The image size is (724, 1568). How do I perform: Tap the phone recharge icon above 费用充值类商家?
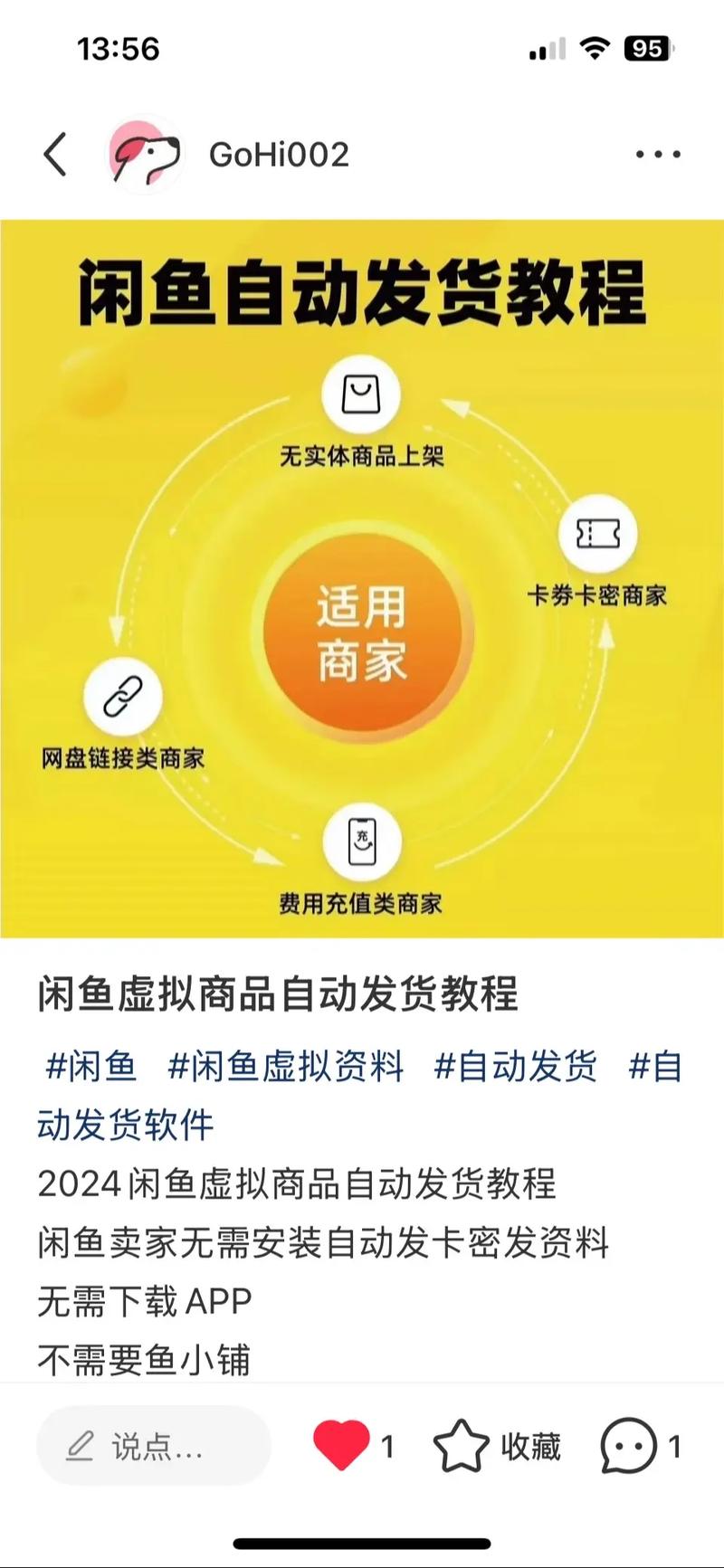pos(361,841)
